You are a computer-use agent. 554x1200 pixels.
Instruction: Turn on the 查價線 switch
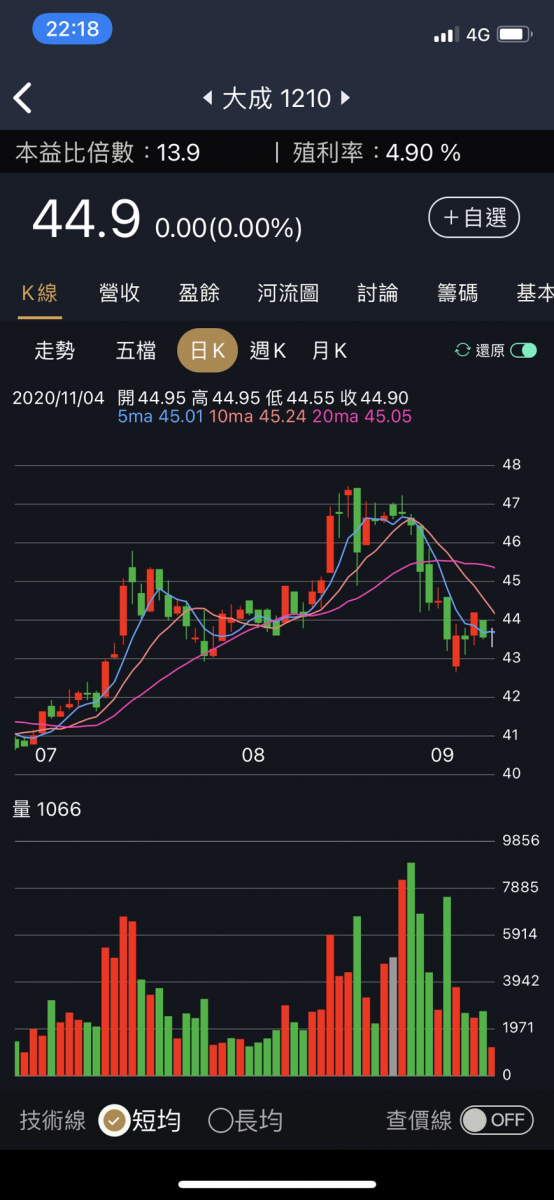(x=497, y=1120)
